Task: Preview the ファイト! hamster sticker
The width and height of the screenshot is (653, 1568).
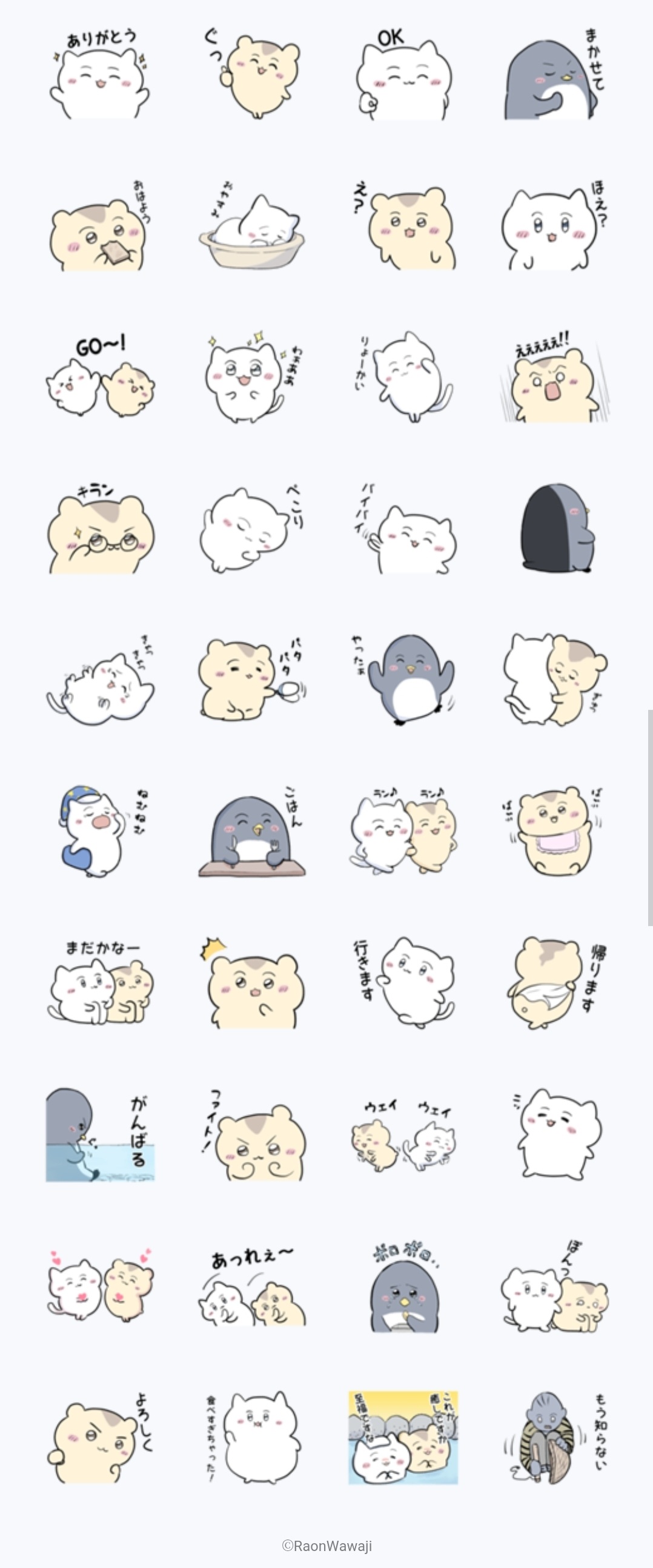Action: tap(252, 1135)
